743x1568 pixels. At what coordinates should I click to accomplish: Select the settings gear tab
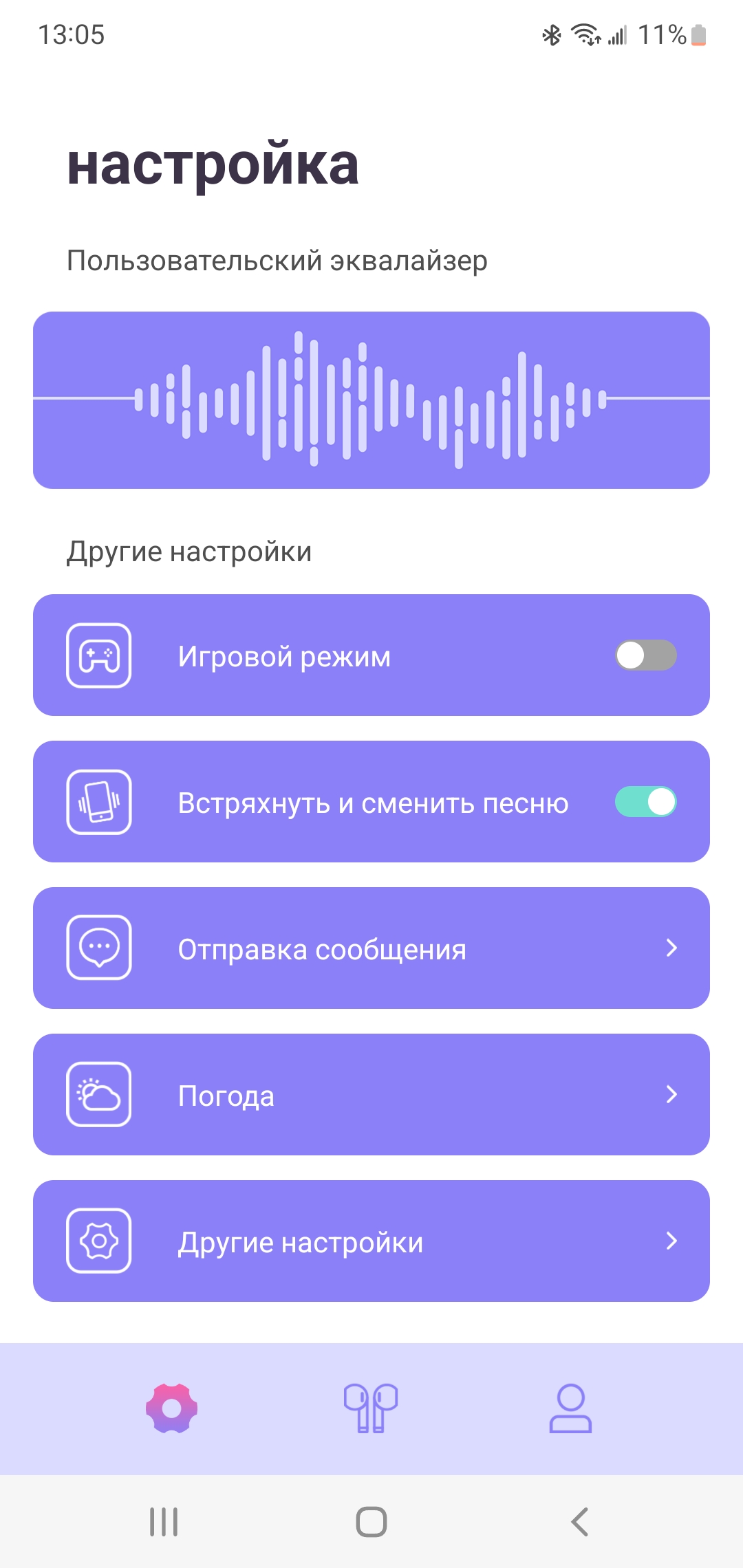click(172, 1408)
